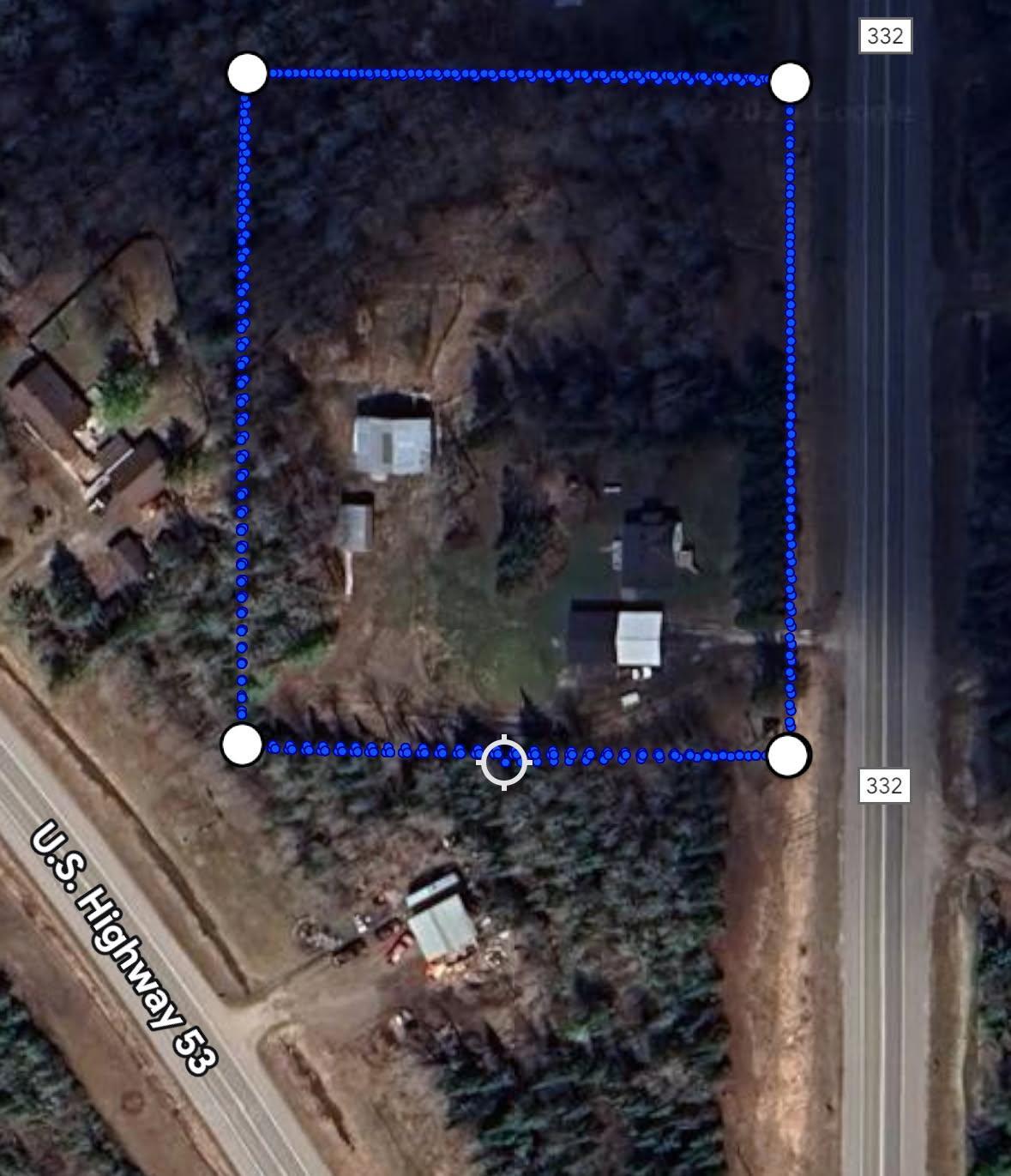1011x1176 pixels.
Task: Select the polygon's southeast corner handle
Action: [787, 756]
